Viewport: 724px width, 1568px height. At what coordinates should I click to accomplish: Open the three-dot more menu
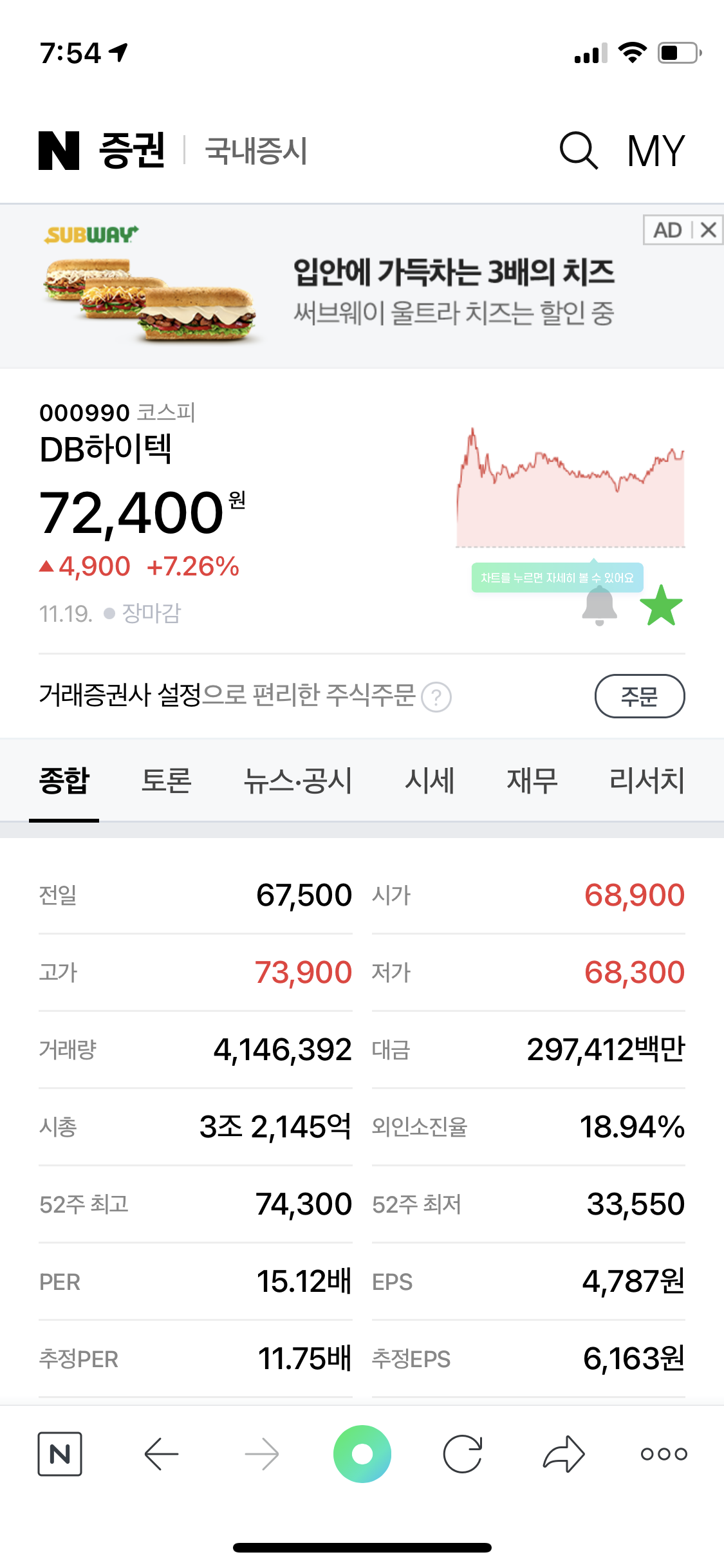coord(664,1454)
